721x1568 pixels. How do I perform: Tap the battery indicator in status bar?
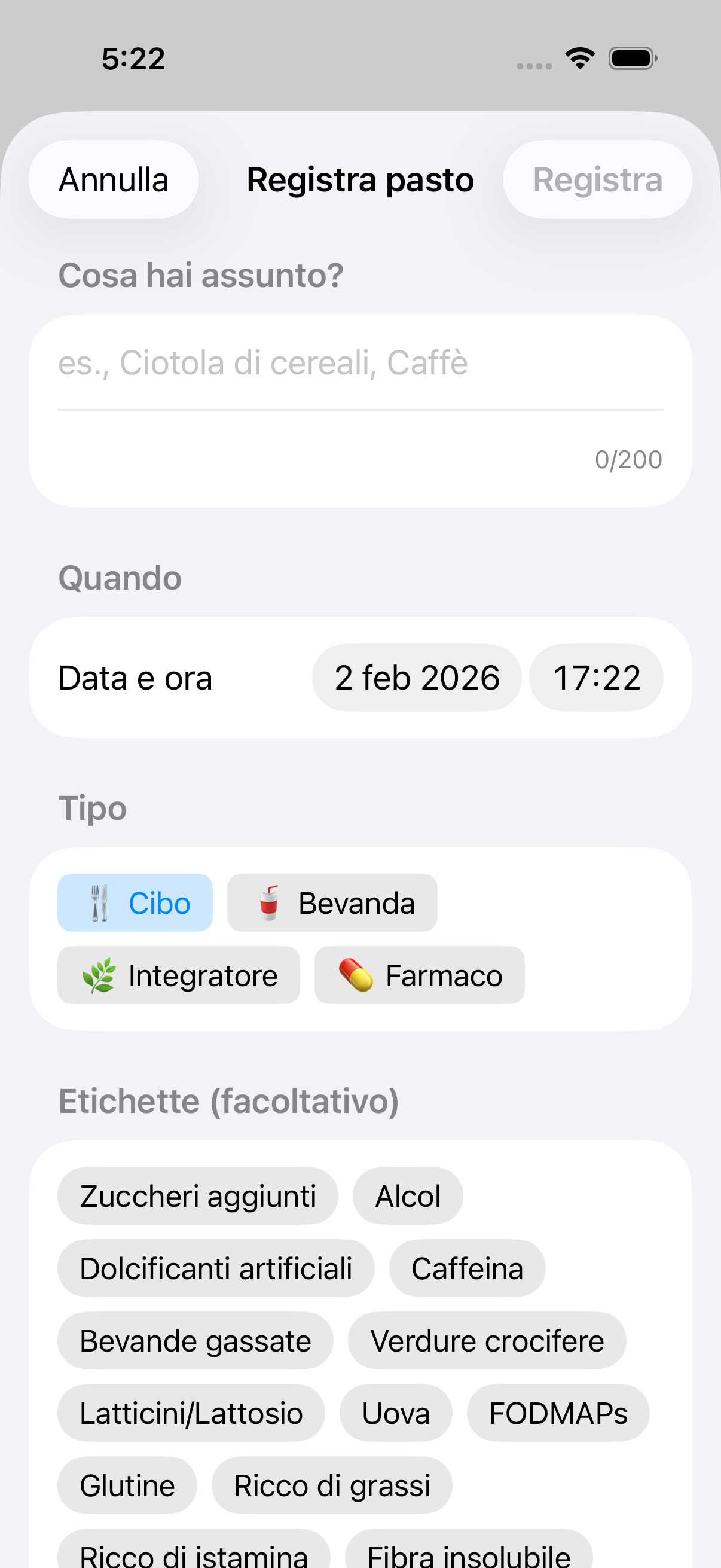pyautogui.click(x=629, y=57)
